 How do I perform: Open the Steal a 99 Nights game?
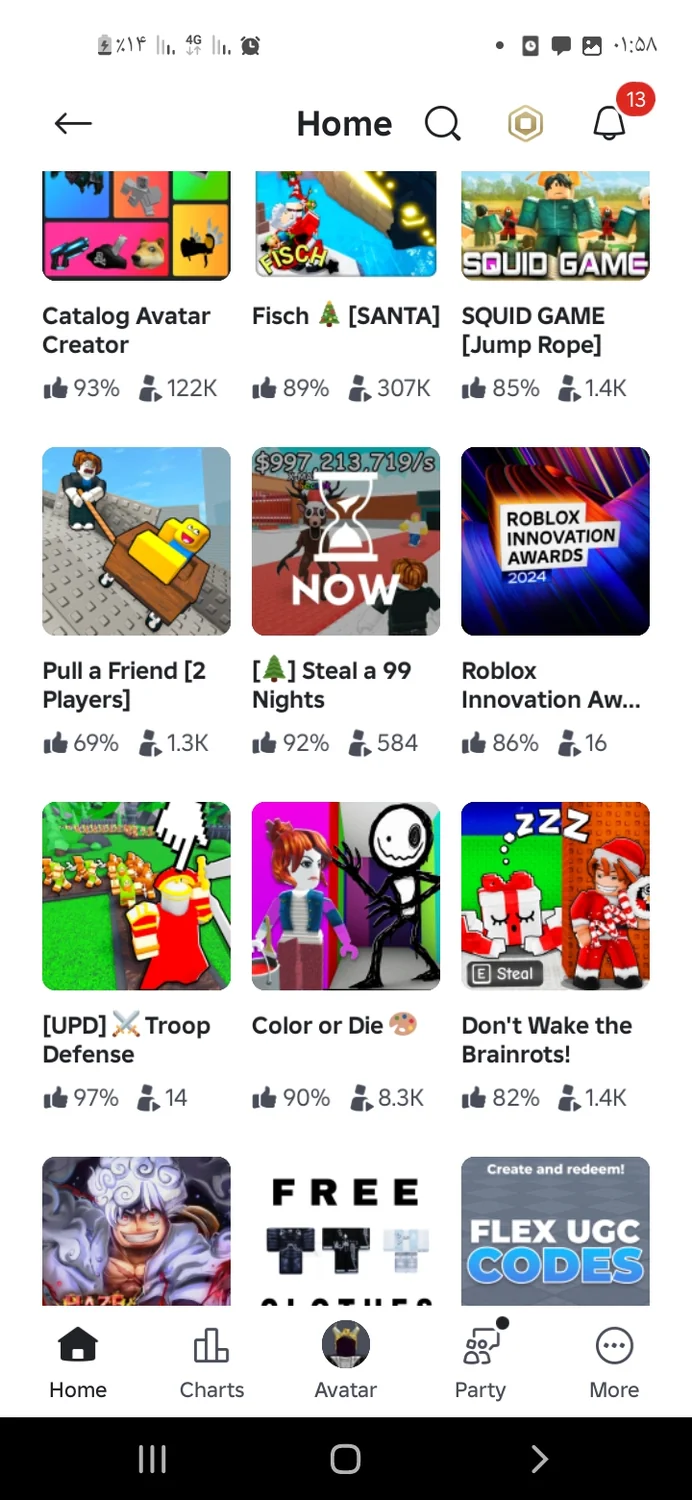tap(346, 541)
